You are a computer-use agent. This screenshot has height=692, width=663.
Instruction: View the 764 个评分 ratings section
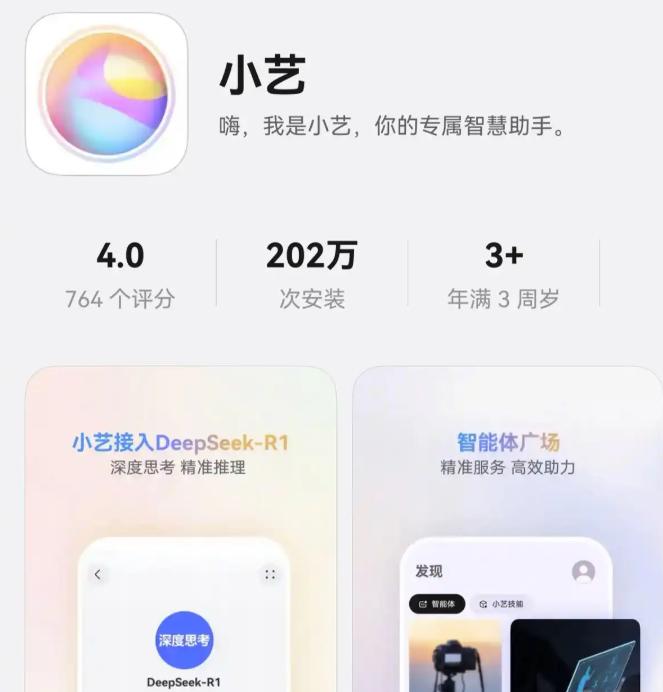[120, 275]
